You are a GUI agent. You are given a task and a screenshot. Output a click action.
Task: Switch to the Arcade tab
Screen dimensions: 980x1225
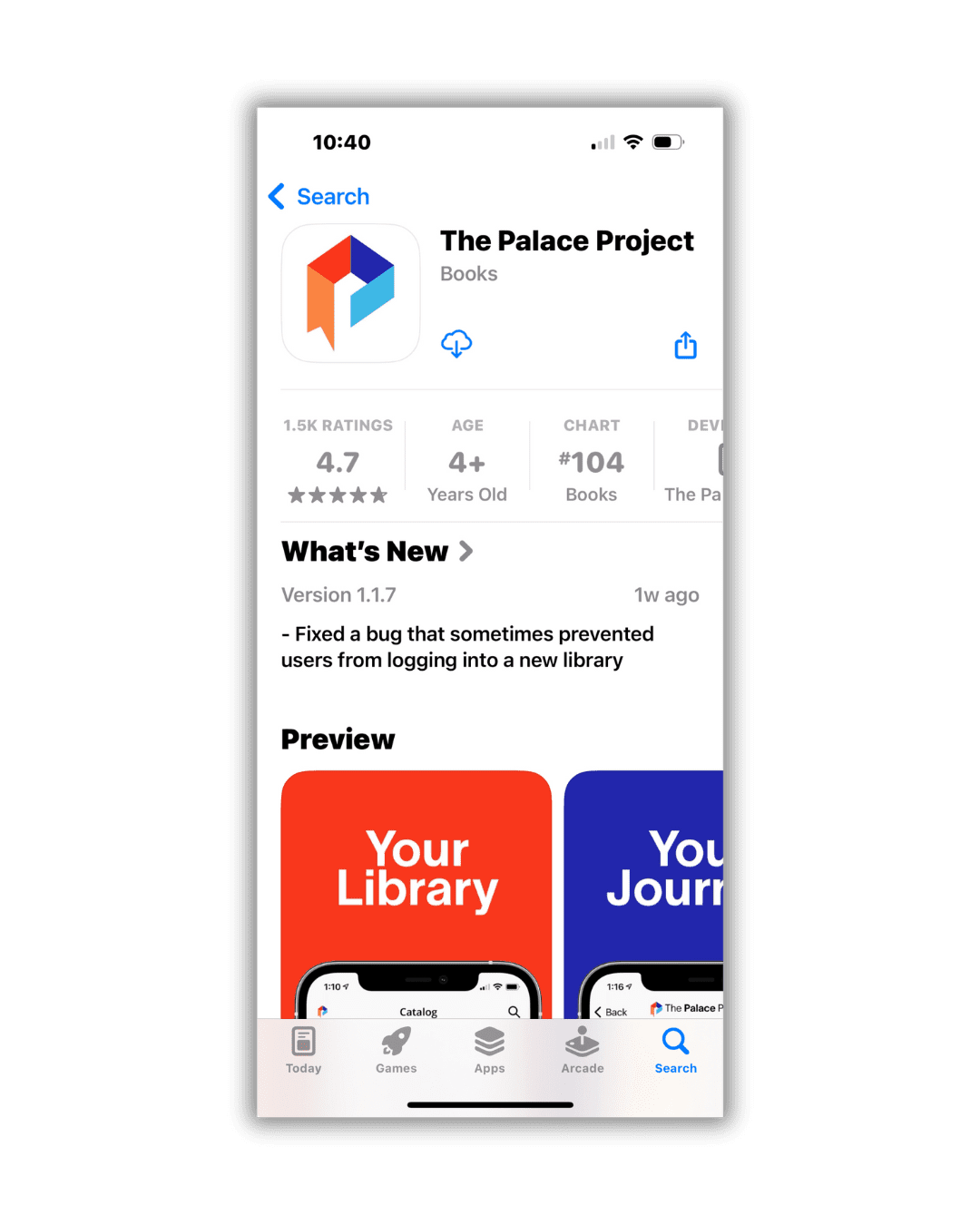tap(583, 1051)
